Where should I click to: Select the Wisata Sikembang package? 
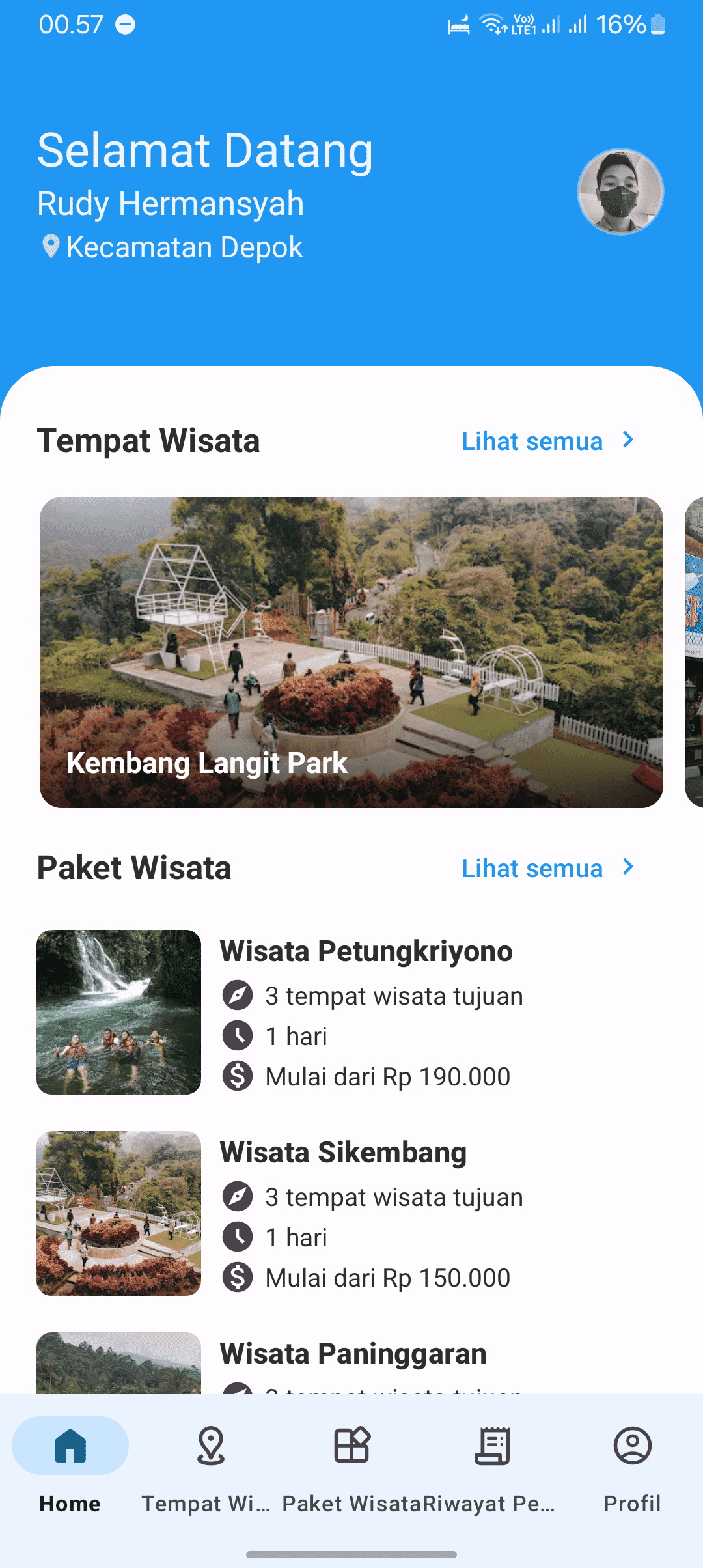click(351, 1213)
